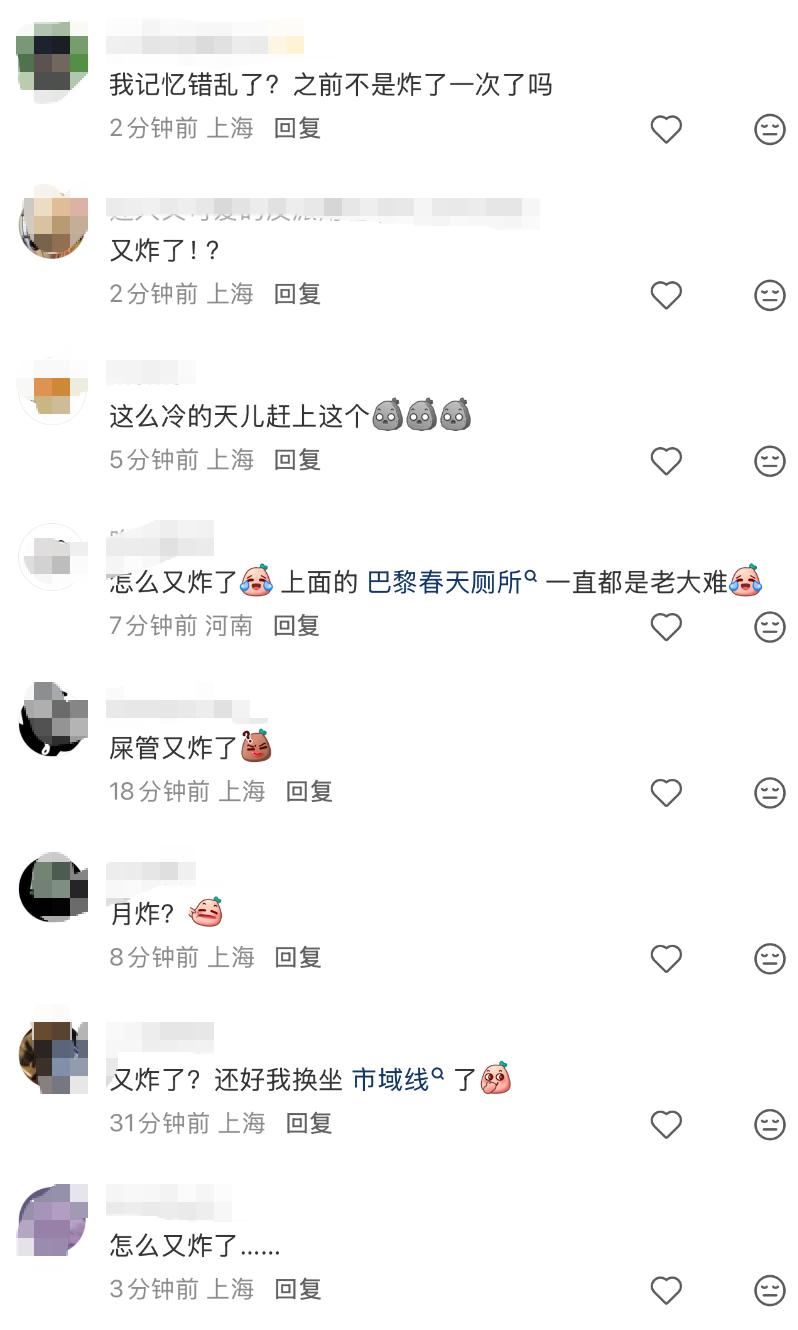This screenshot has width=798, height=1330.
Task: Click 回复 on the "月炸?" comment
Action: pyautogui.click(x=297, y=958)
